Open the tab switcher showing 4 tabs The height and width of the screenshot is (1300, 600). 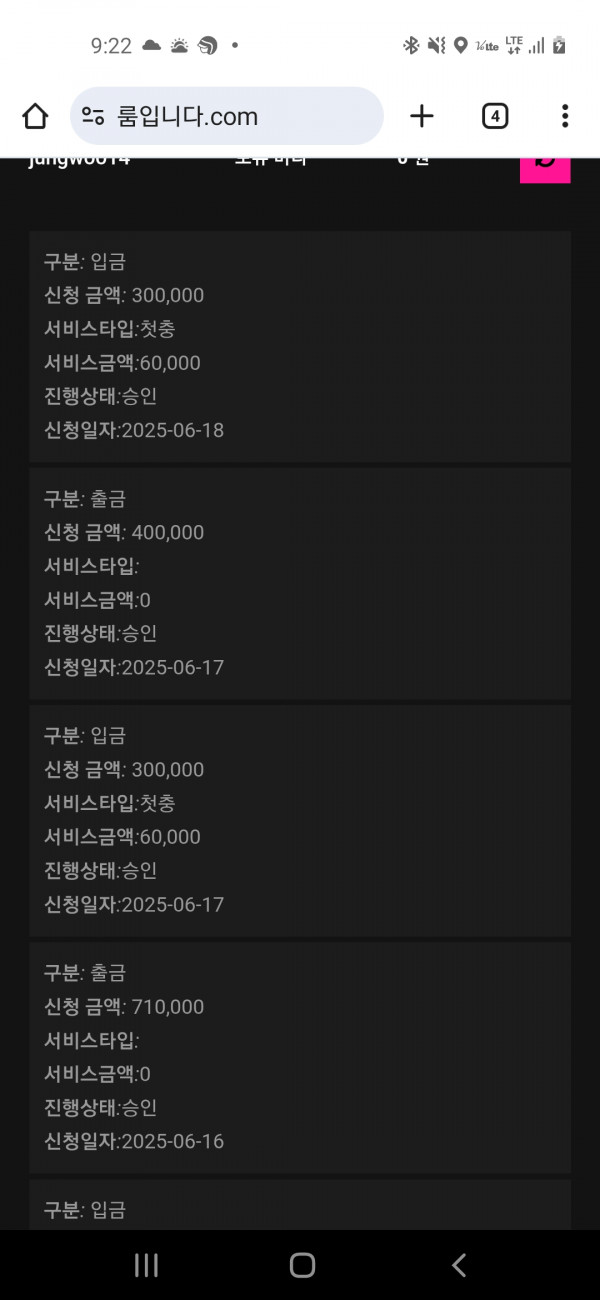click(x=495, y=117)
